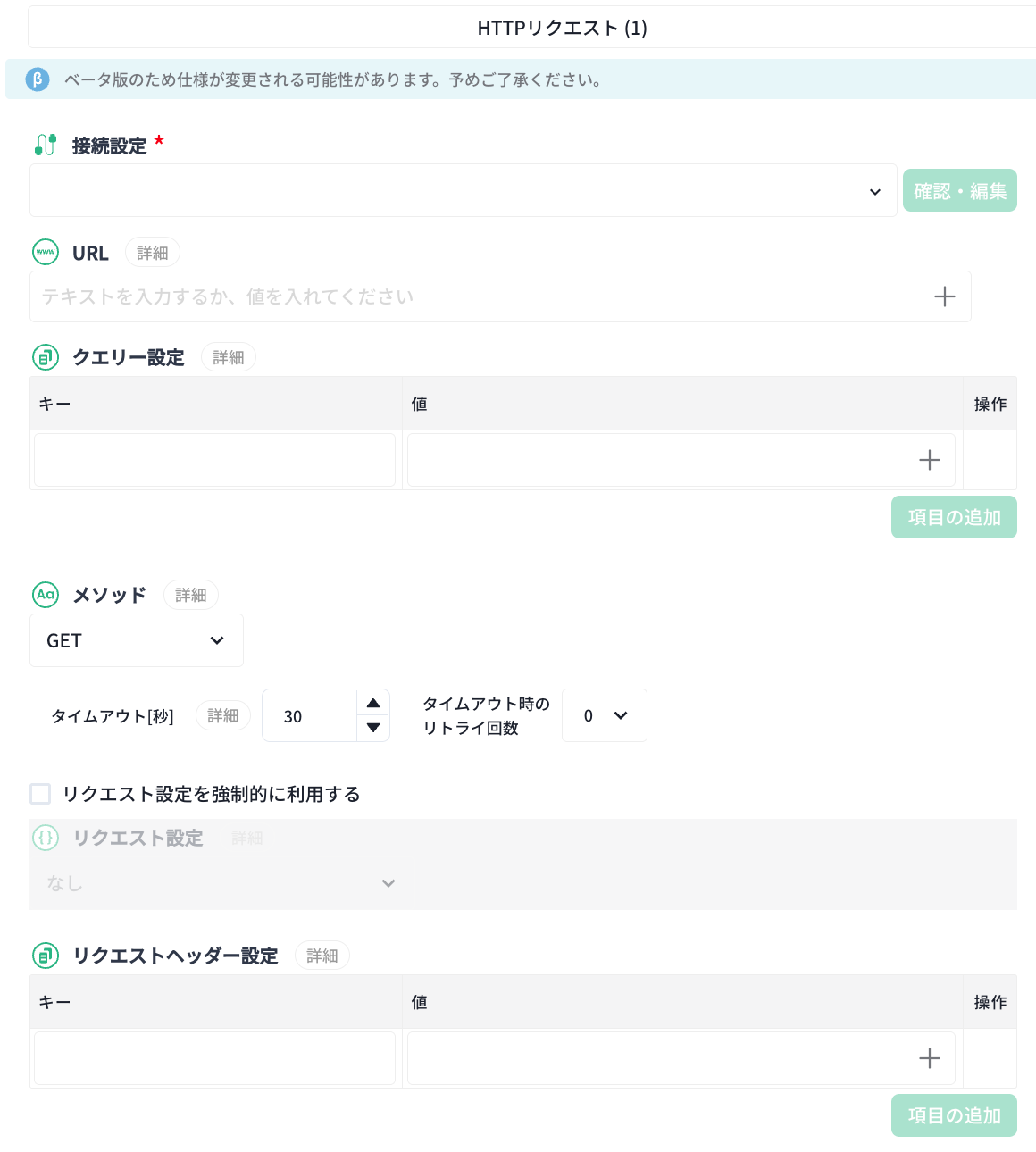Open 詳細 next to クエリー設定
The image size is (1036, 1152).
228,357
